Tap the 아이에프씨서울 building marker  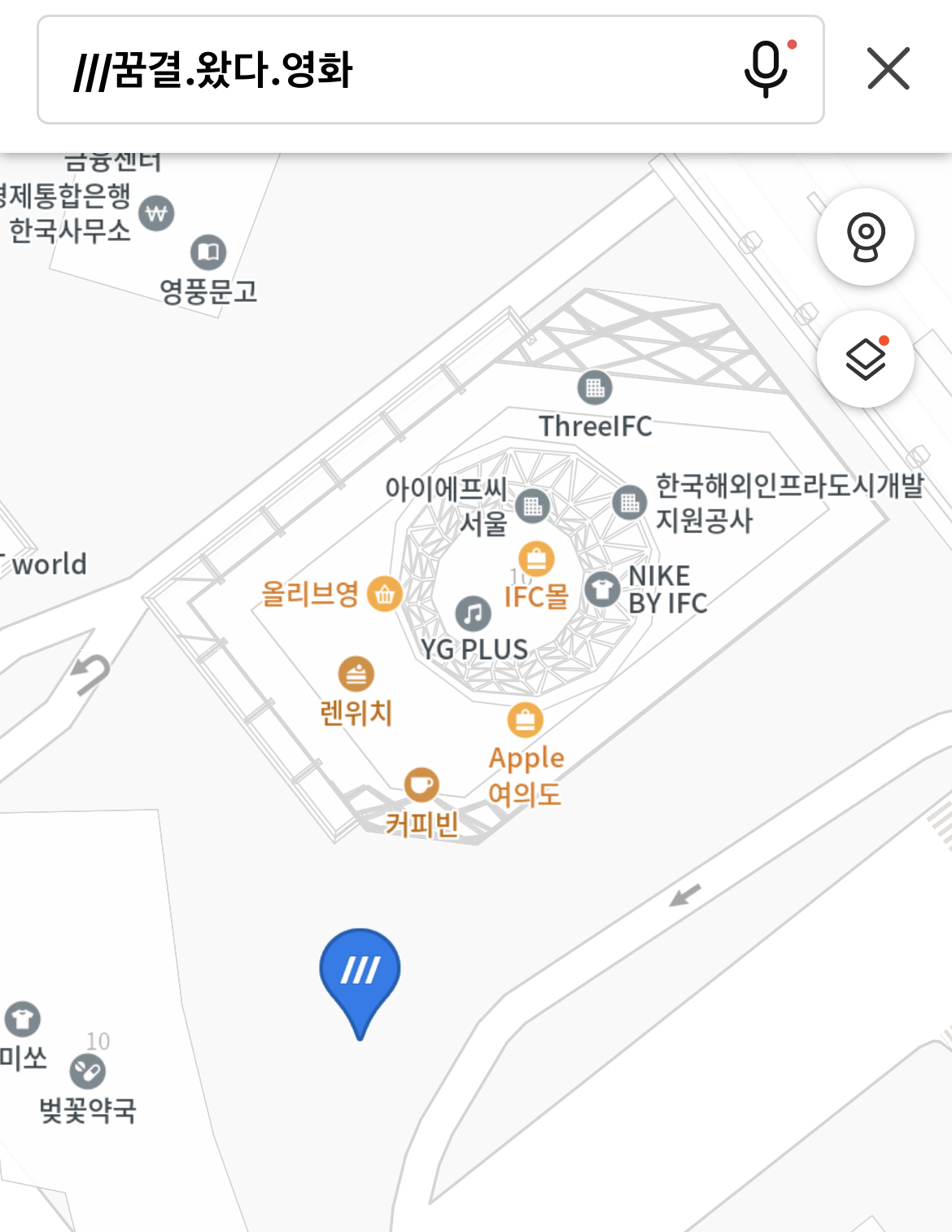point(532,506)
